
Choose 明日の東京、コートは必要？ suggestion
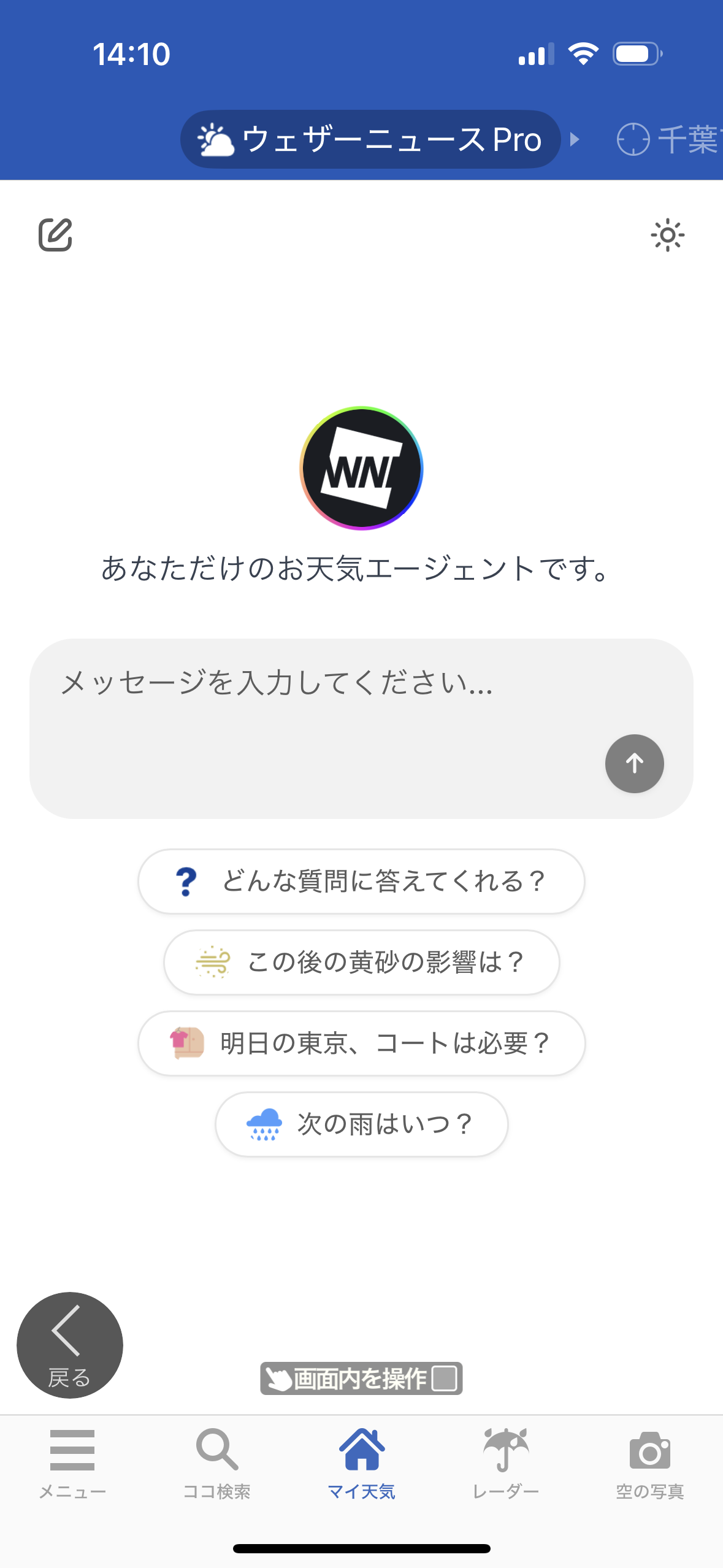361,1043
